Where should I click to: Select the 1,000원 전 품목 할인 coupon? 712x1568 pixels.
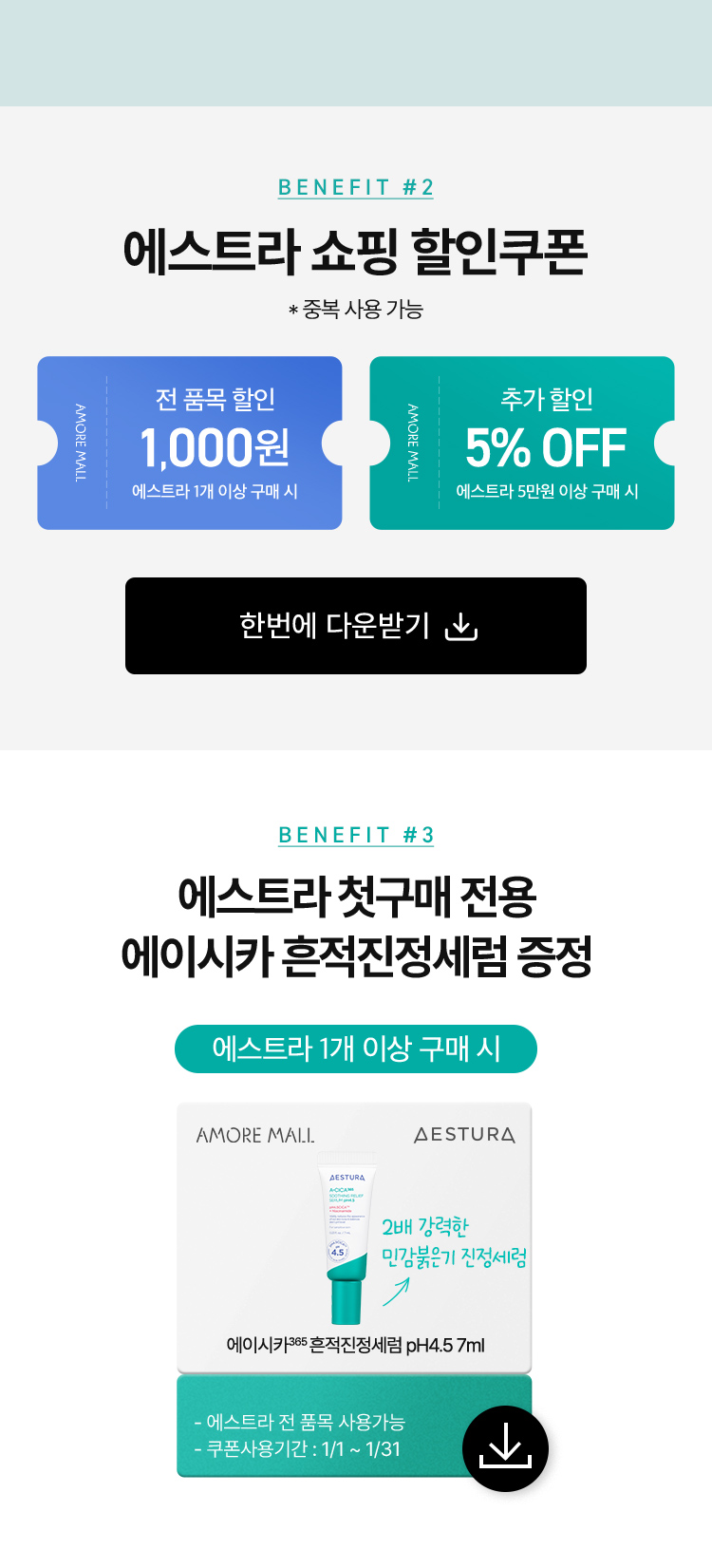tap(190, 443)
